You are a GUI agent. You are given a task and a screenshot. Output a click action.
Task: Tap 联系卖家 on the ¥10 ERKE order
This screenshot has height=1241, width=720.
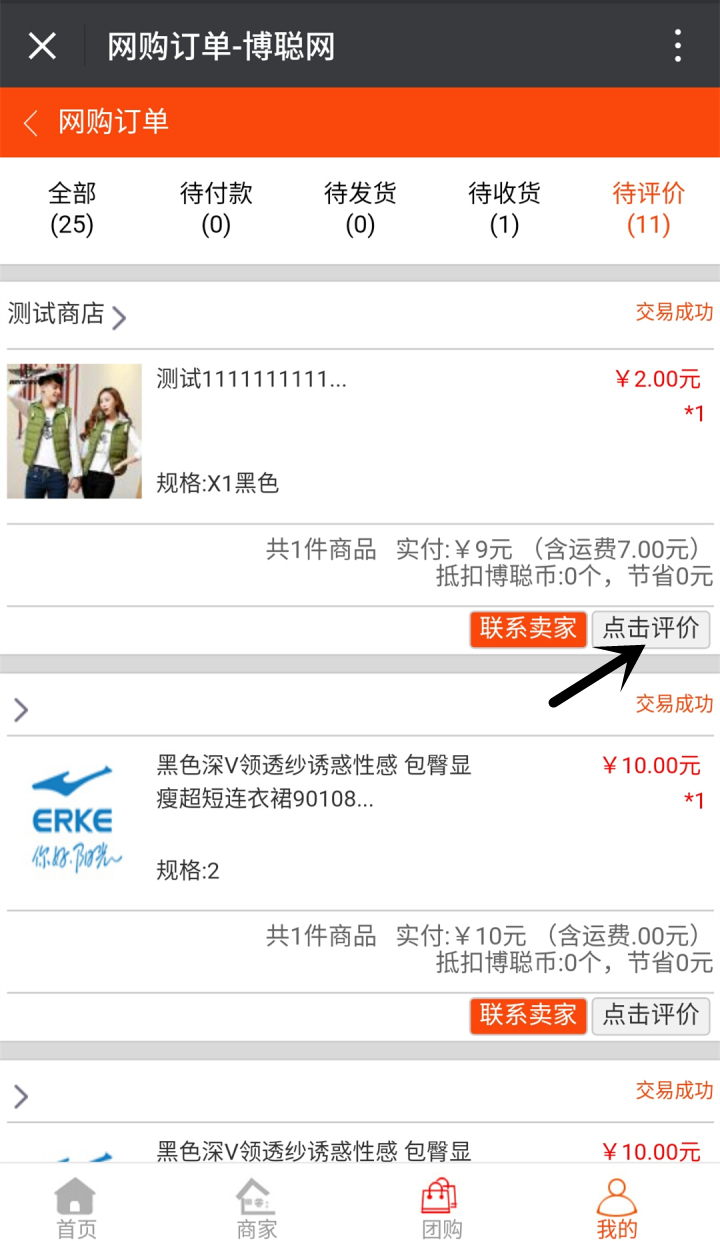pyautogui.click(x=528, y=1016)
